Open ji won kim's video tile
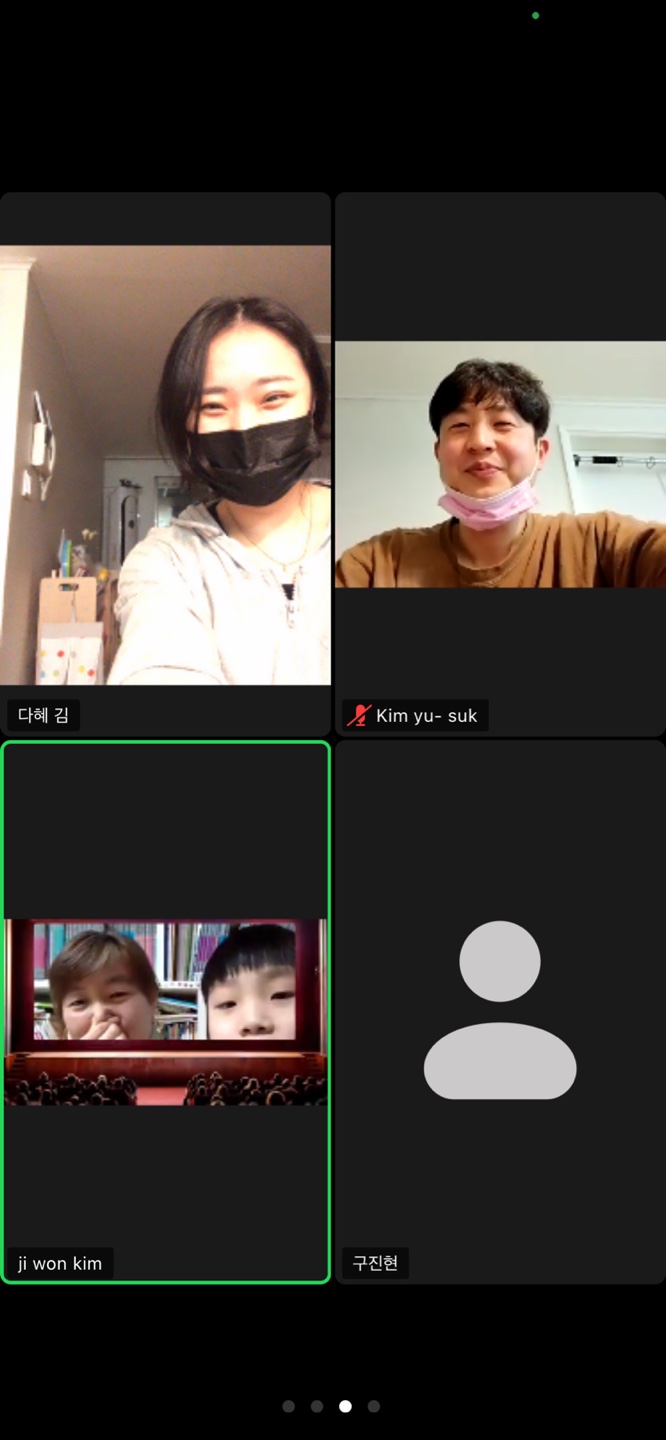Screen dimensions: 666x1440 pyautogui.click(x=165, y=1012)
